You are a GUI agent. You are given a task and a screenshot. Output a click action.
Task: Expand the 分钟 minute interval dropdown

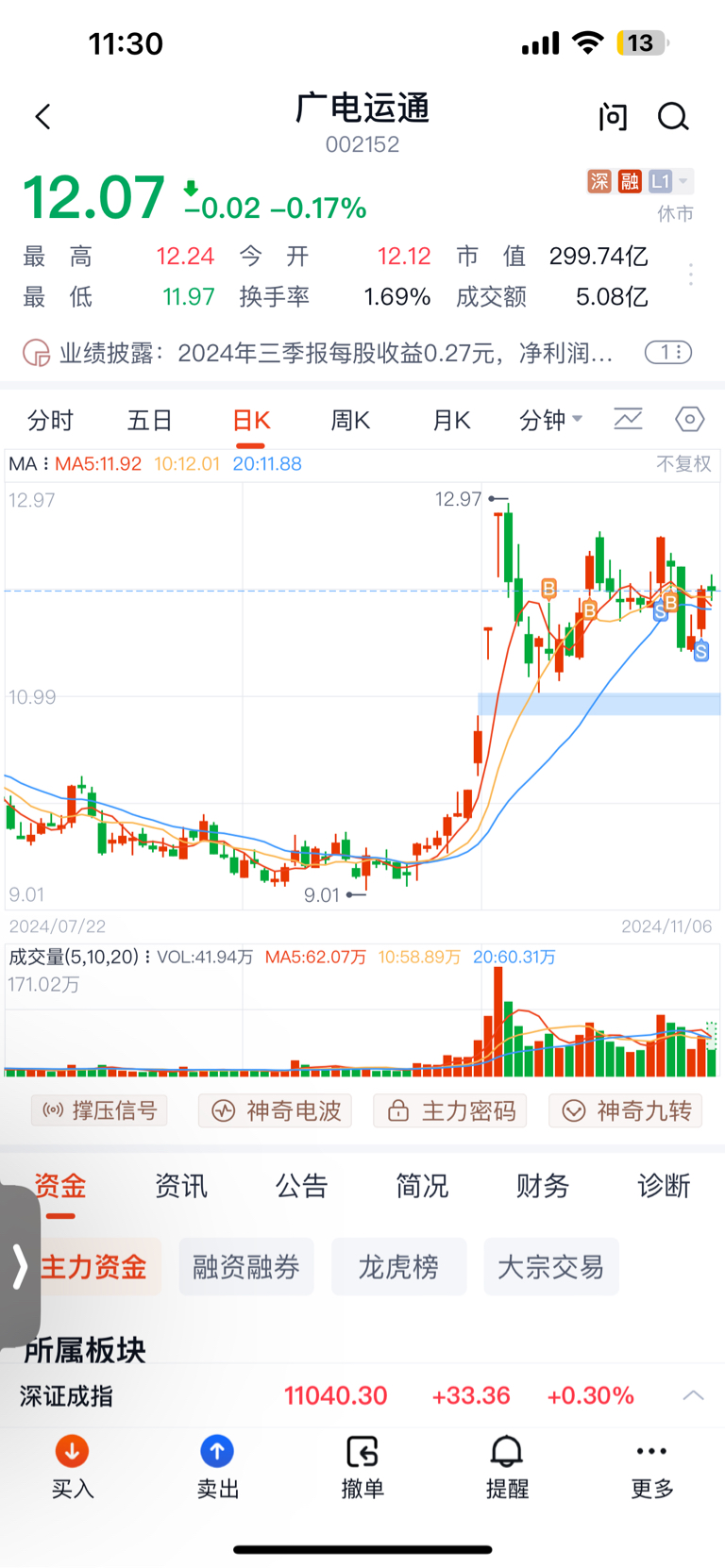[551, 420]
